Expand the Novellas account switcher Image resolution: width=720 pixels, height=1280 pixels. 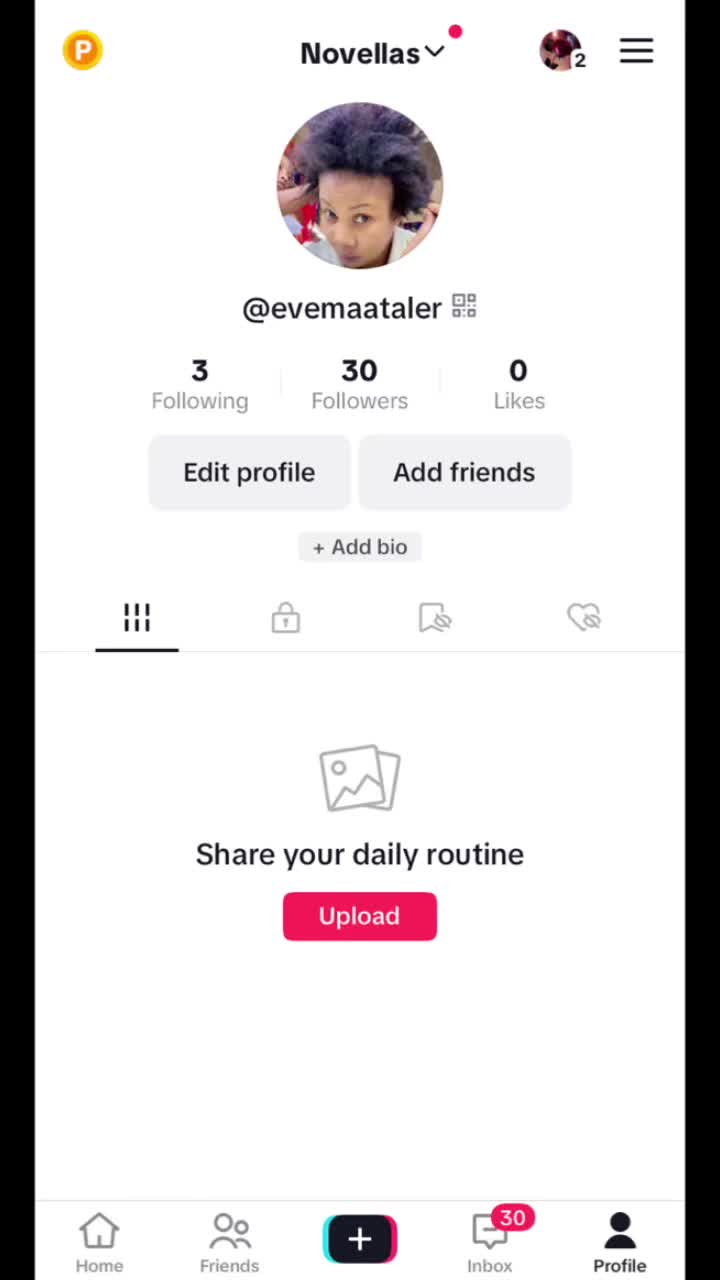tap(372, 53)
